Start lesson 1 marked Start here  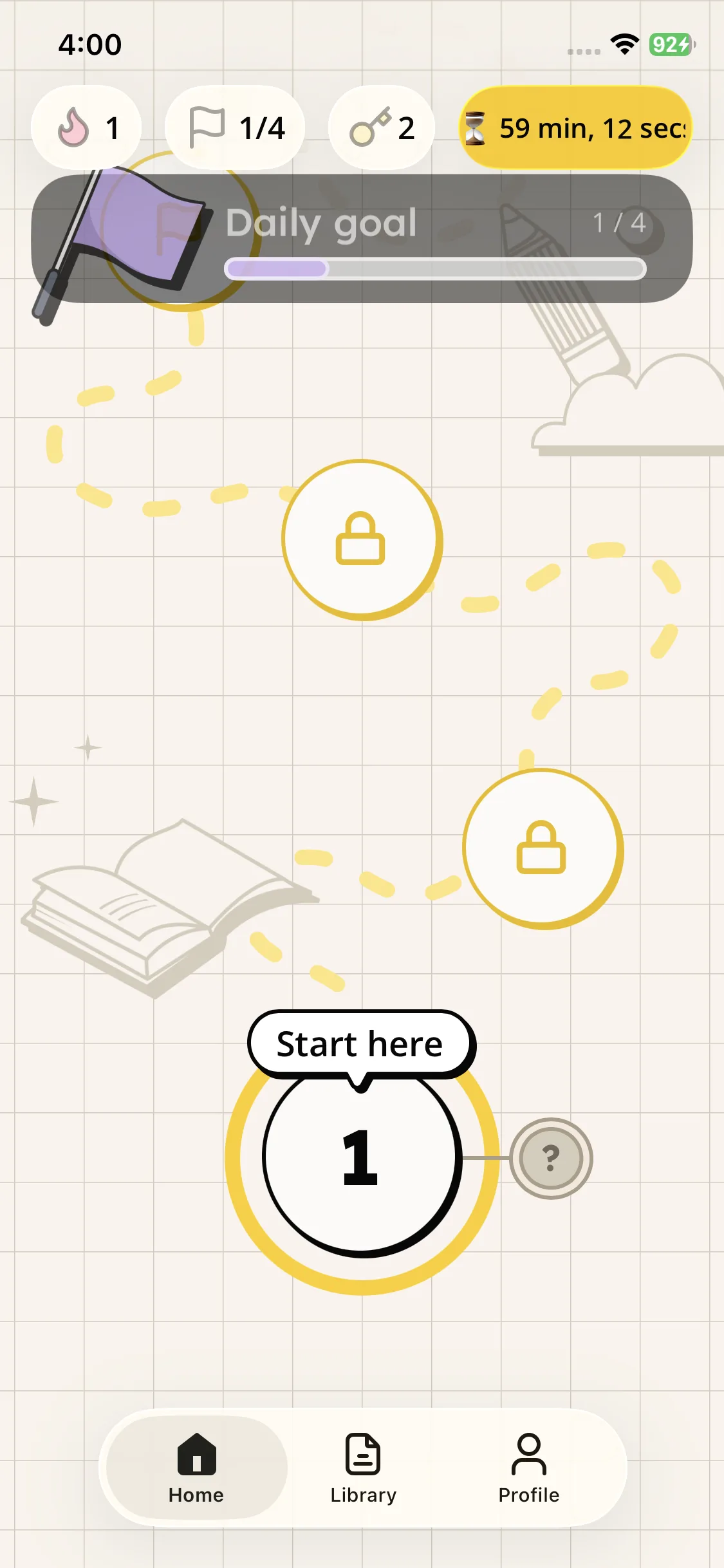[362, 1157]
